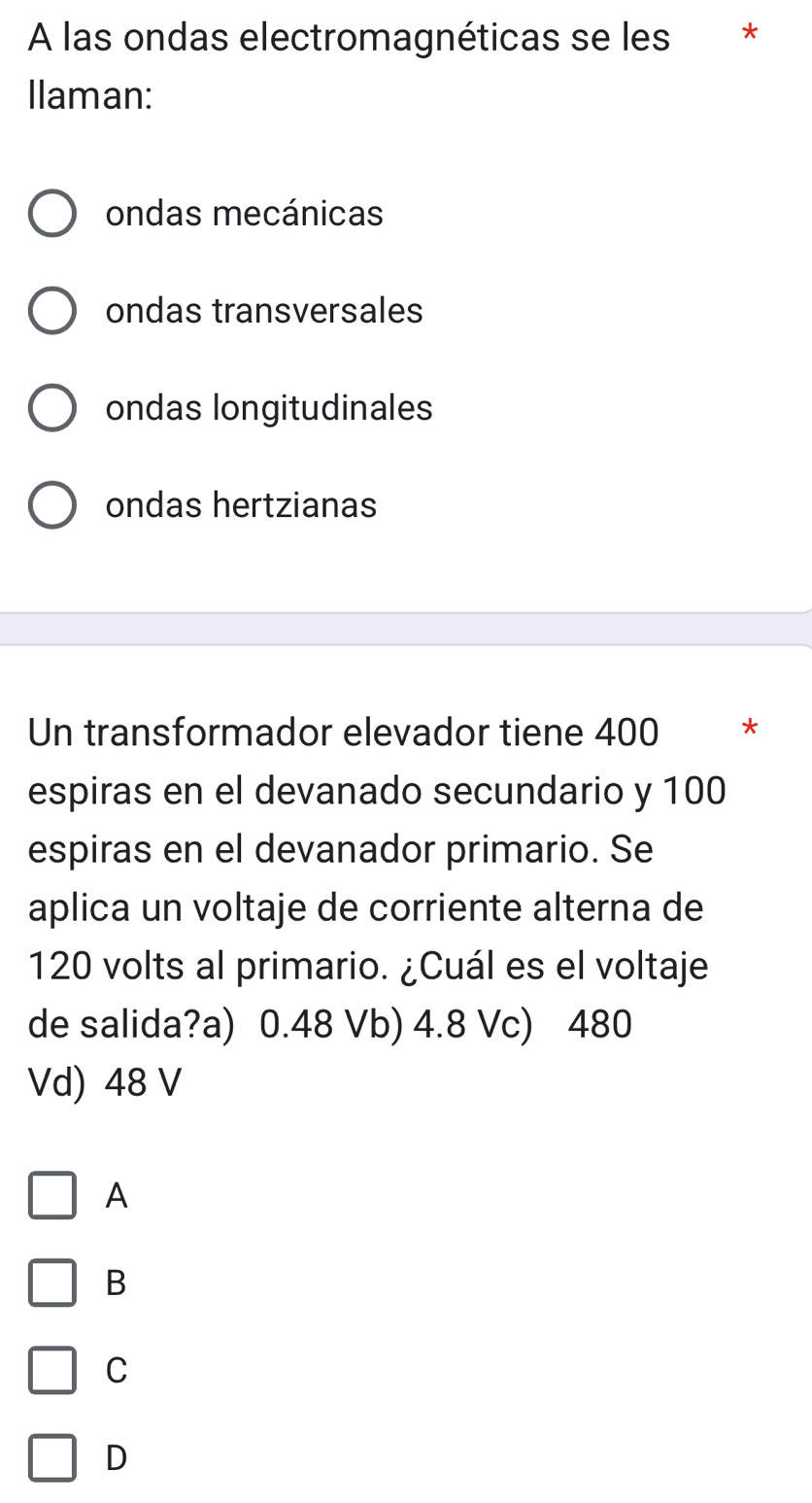Select checkbox C
812x1503 pixels.
pyautogui.click(x=52, y=1370)
